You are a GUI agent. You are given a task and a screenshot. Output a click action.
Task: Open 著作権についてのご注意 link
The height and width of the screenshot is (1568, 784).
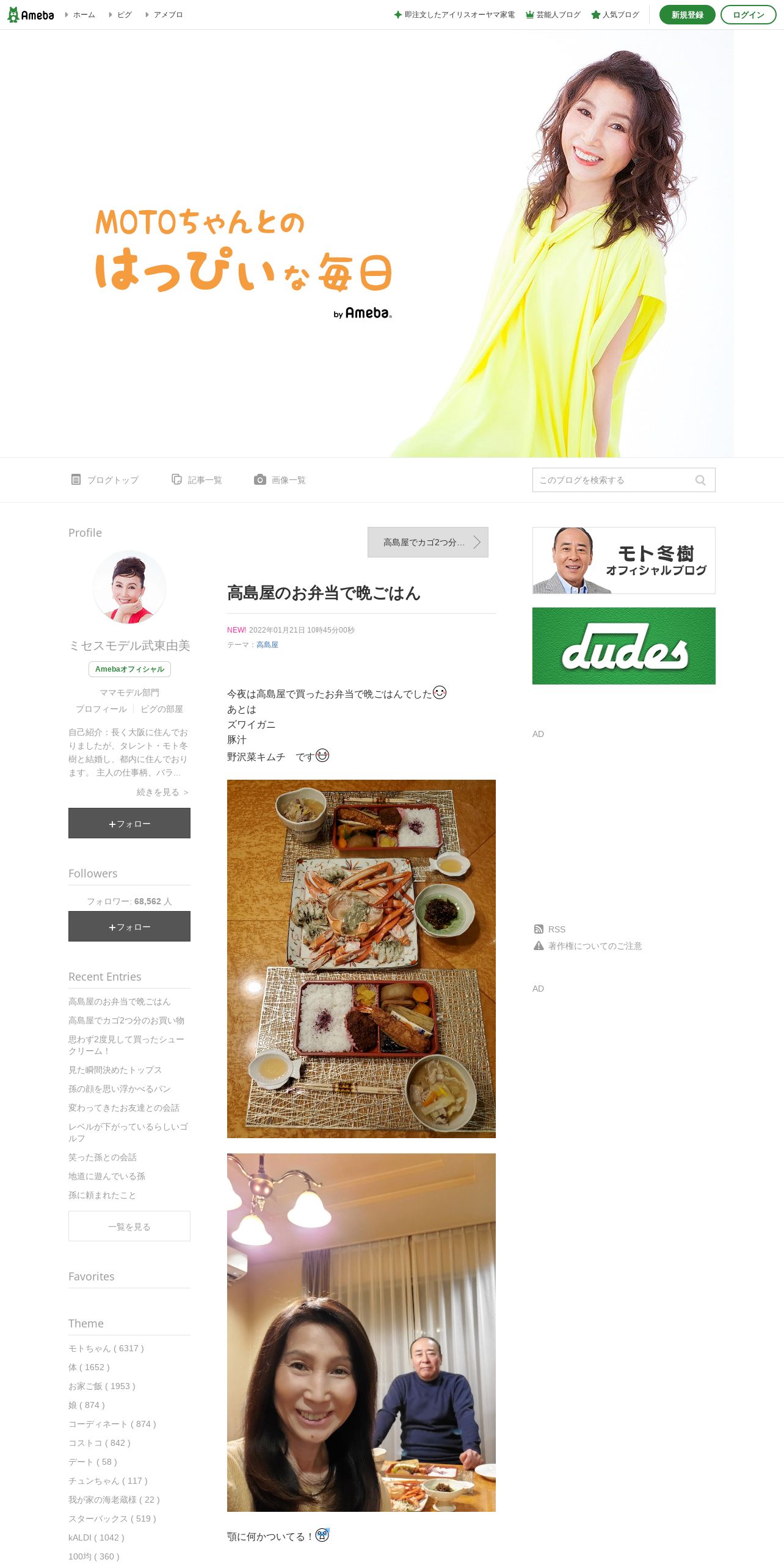(x=588, y=946)
